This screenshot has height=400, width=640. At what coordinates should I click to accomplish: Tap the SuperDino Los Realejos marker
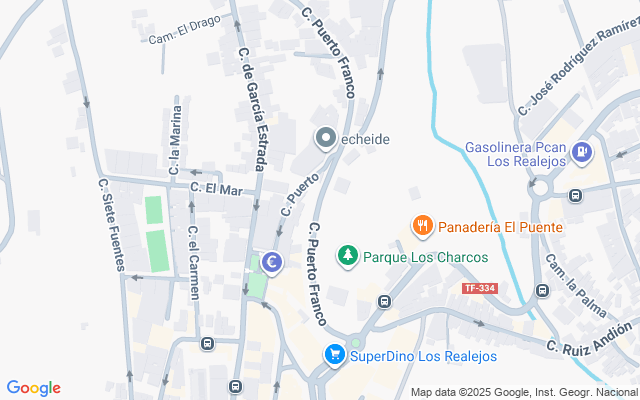(334, 355)
